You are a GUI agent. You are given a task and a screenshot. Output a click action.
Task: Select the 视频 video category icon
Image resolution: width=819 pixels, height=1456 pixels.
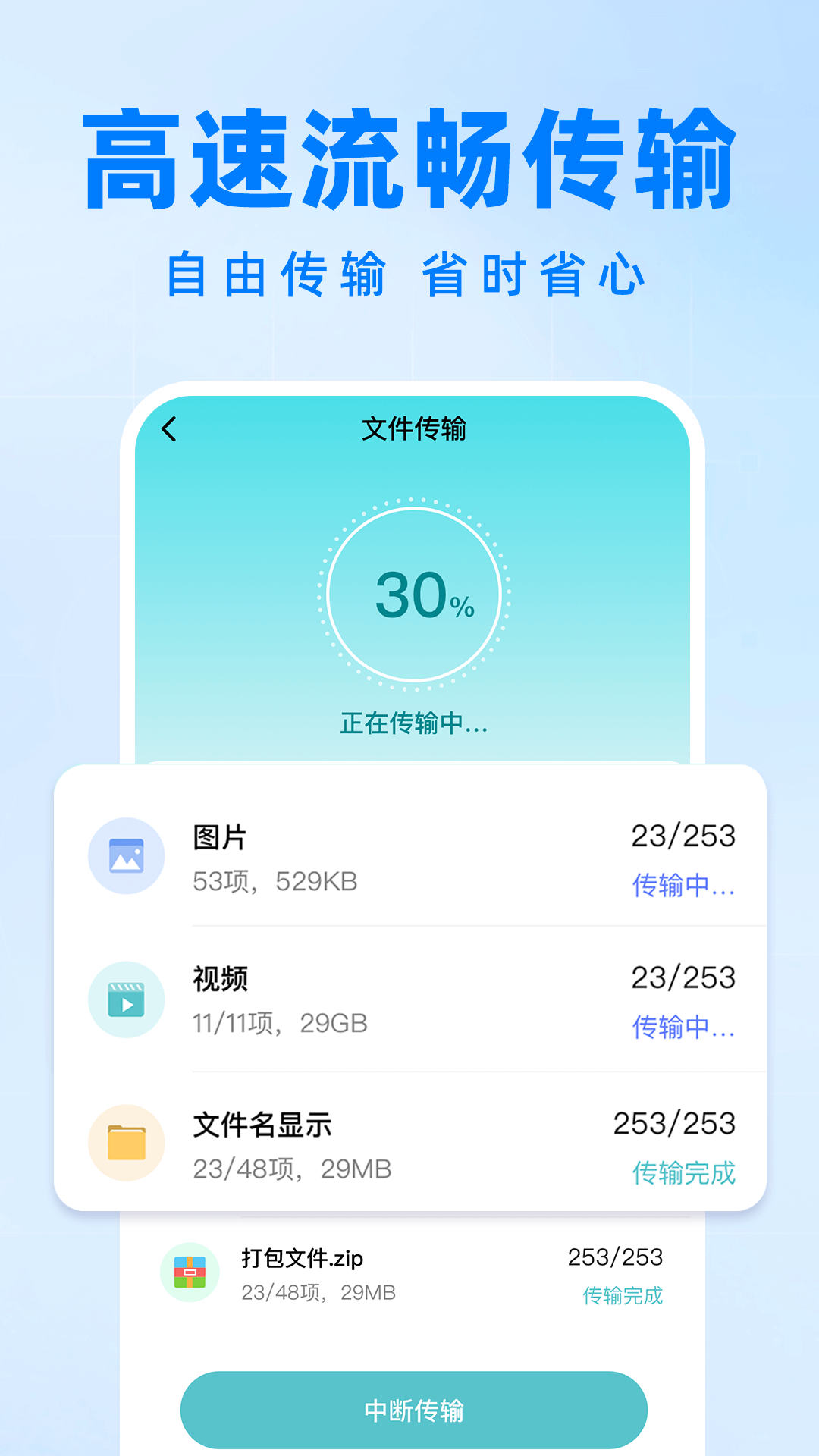click(126, 999)
